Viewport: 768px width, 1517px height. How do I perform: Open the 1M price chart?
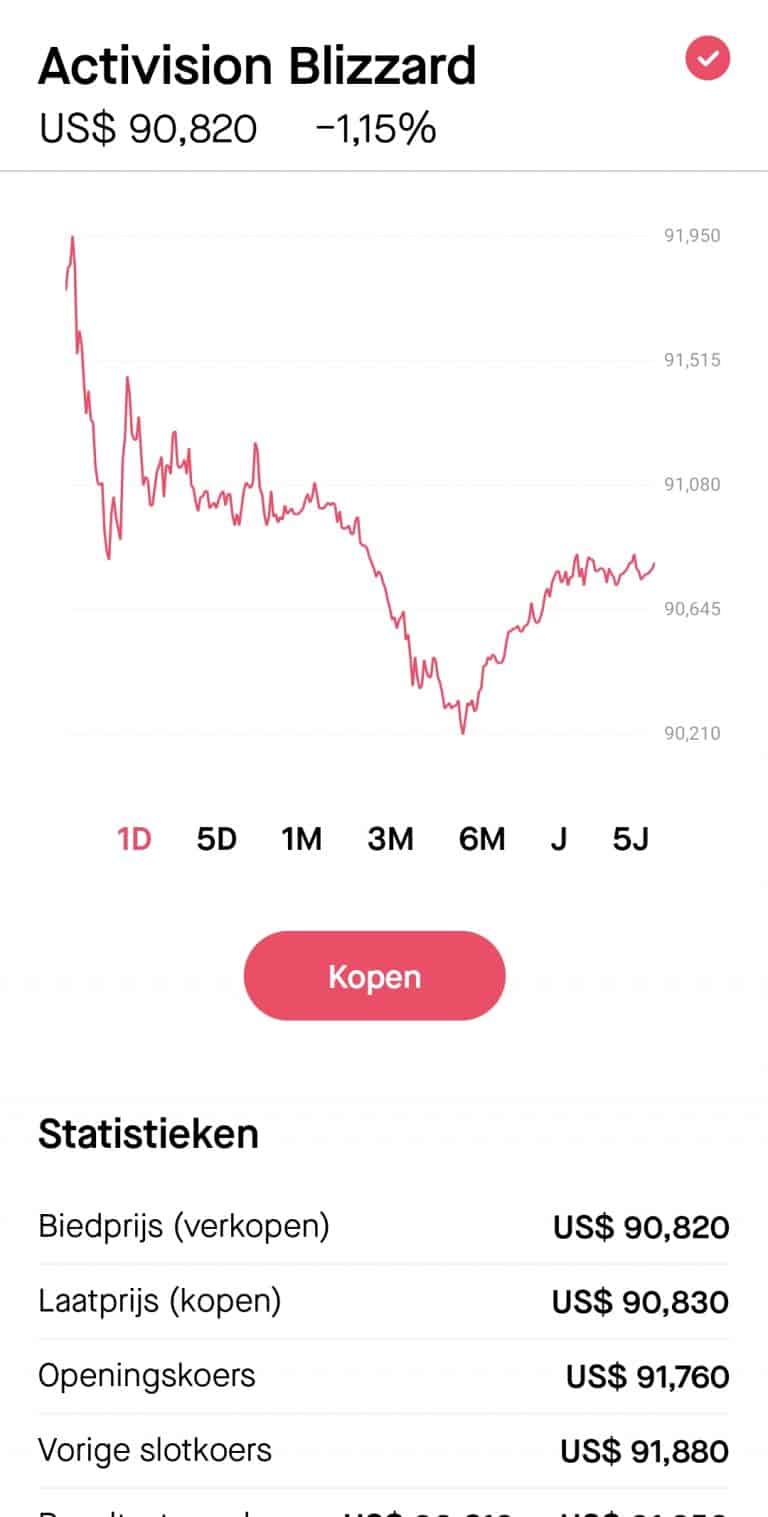click(x=301, y=839)
